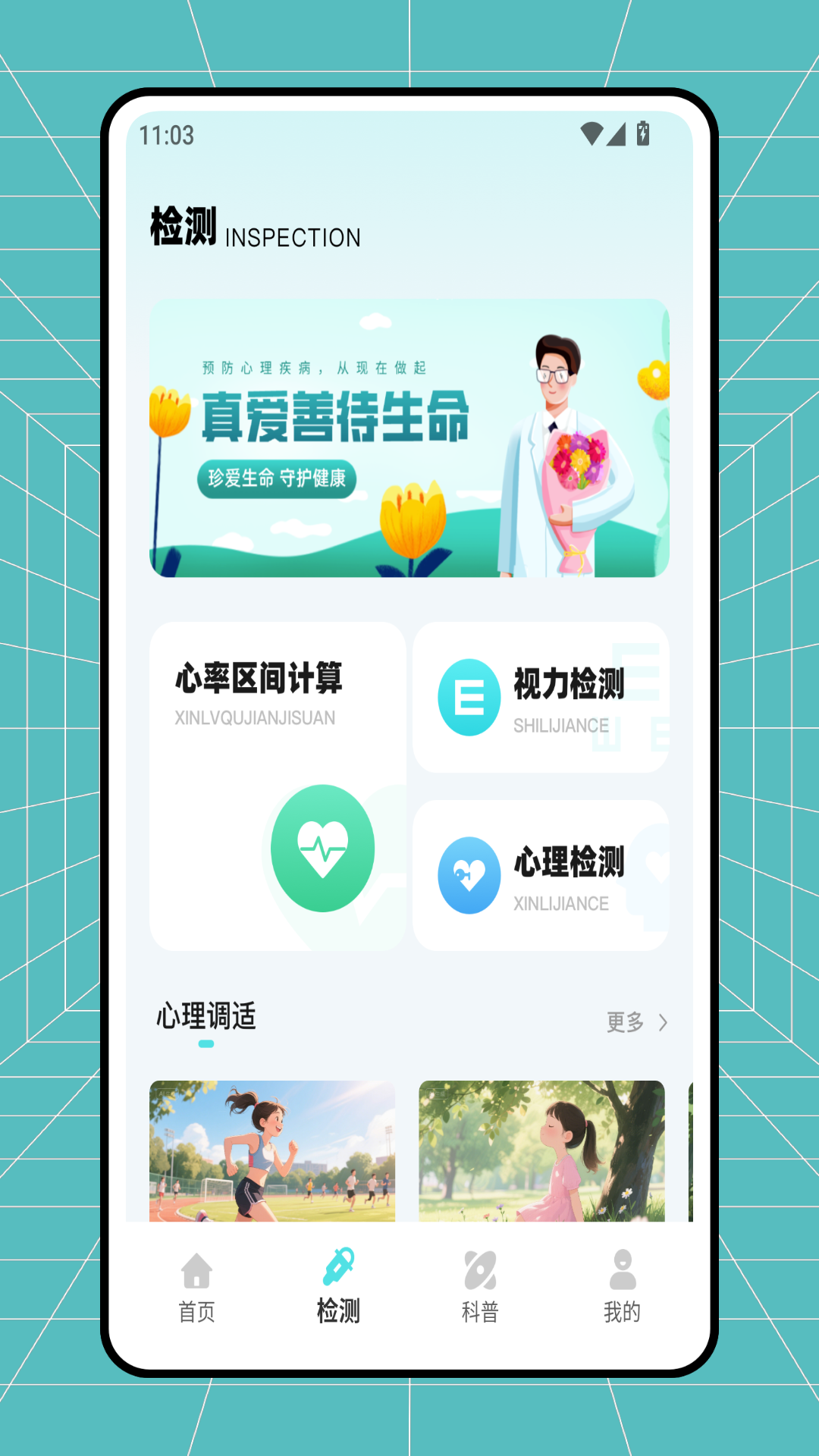Tap the girl under tree thumbnail
Viewport: 819px width, 1456px height.
(540, 1153)
